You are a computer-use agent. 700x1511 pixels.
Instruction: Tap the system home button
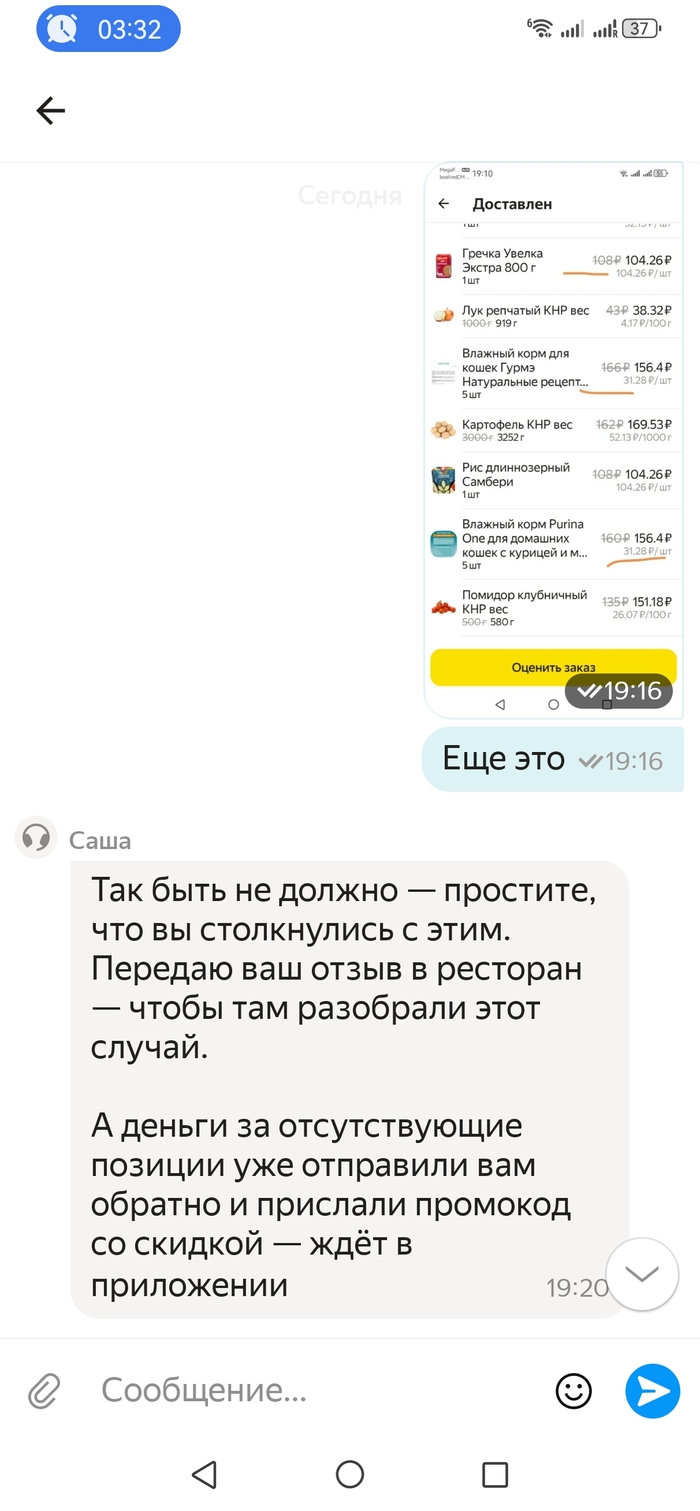(350, 1473)
